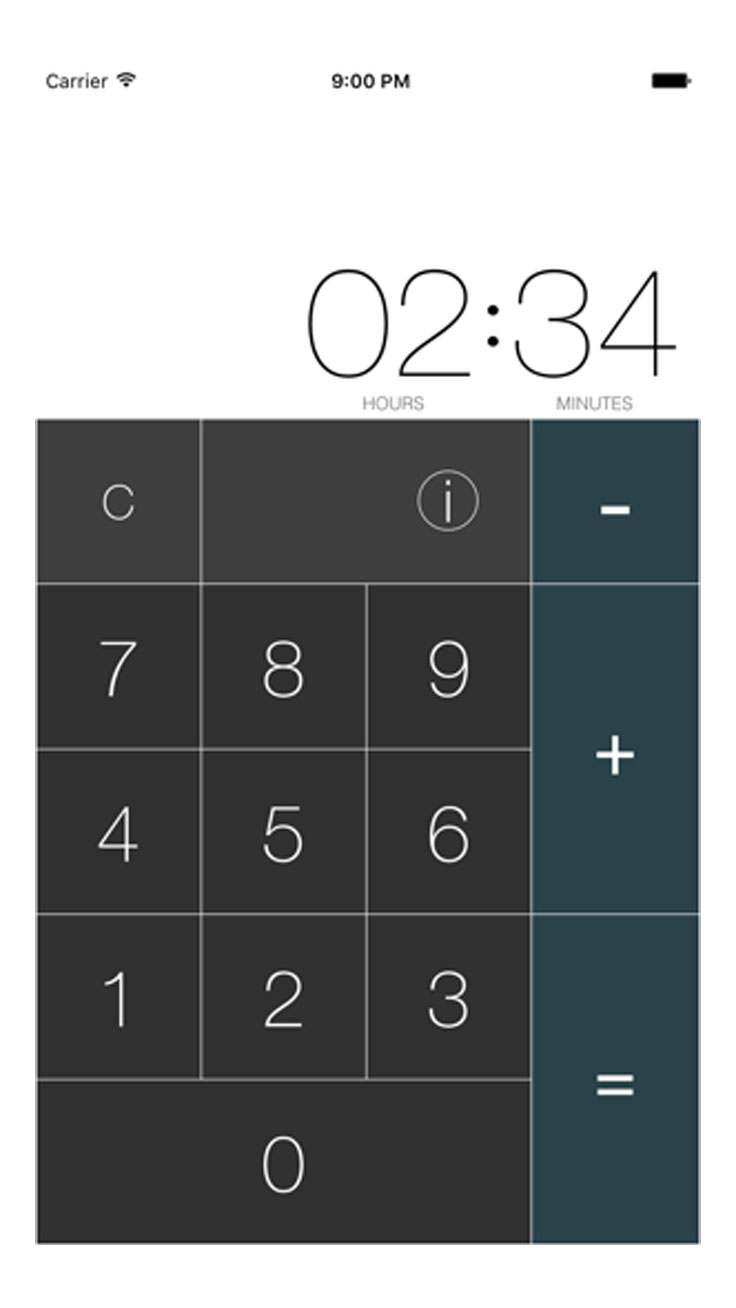Tap the minus operator key
The width and height of the screenshot is (736, 1308).
615,501
